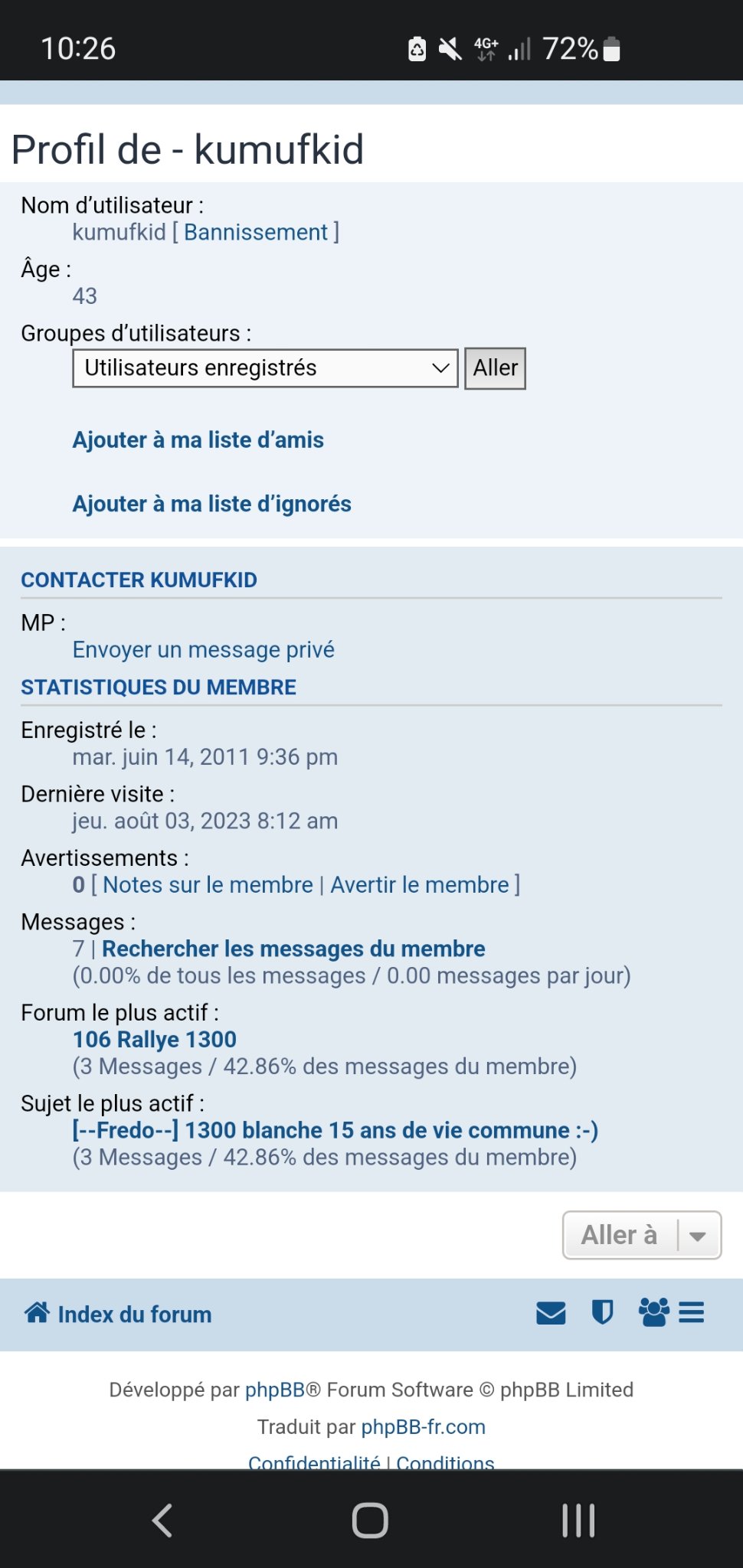743x1568 pixels.
Task: Select Avertir le membre link
Action: pos(420,884)
